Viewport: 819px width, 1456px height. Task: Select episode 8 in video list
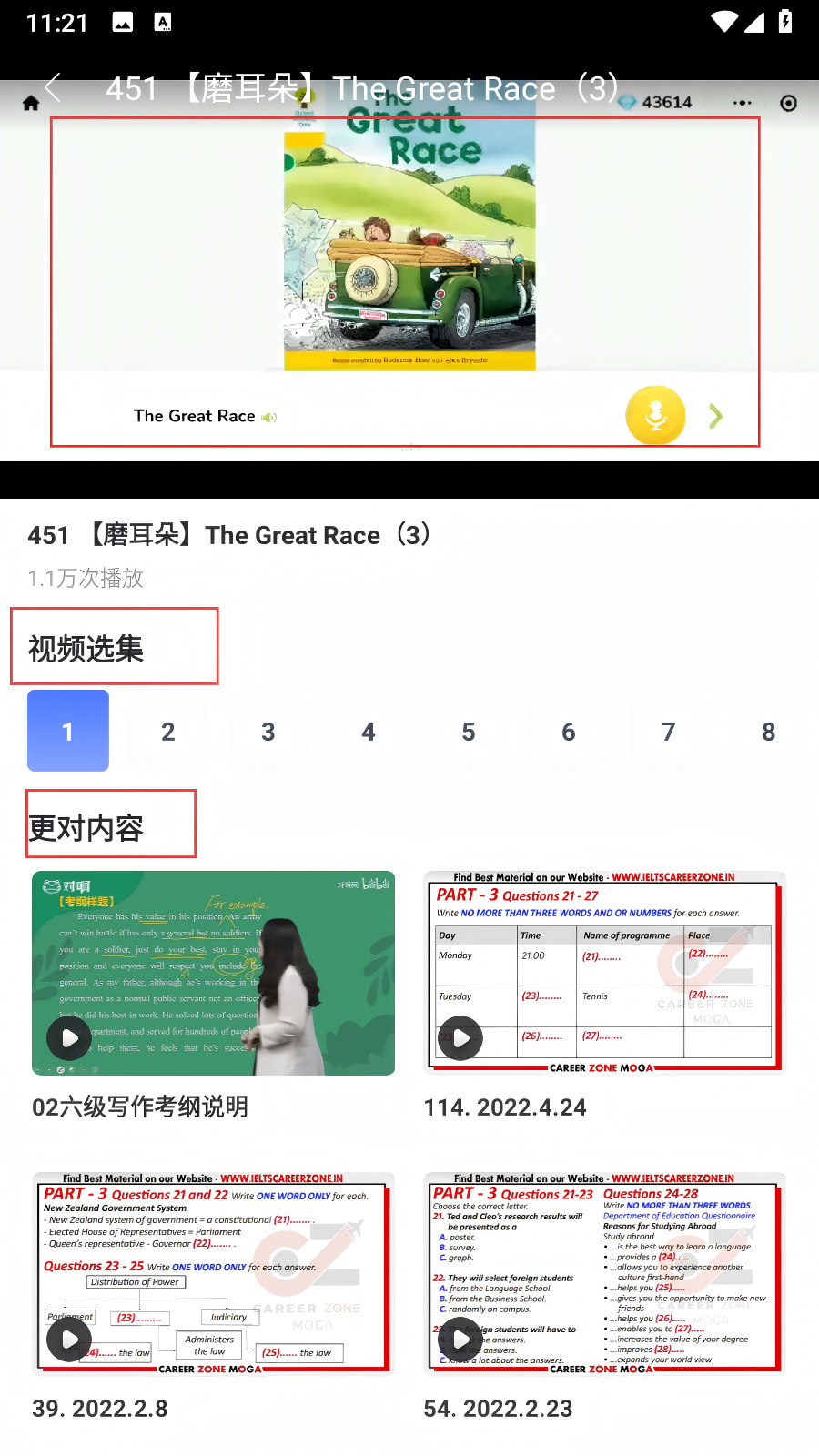[x=769, y=731]
